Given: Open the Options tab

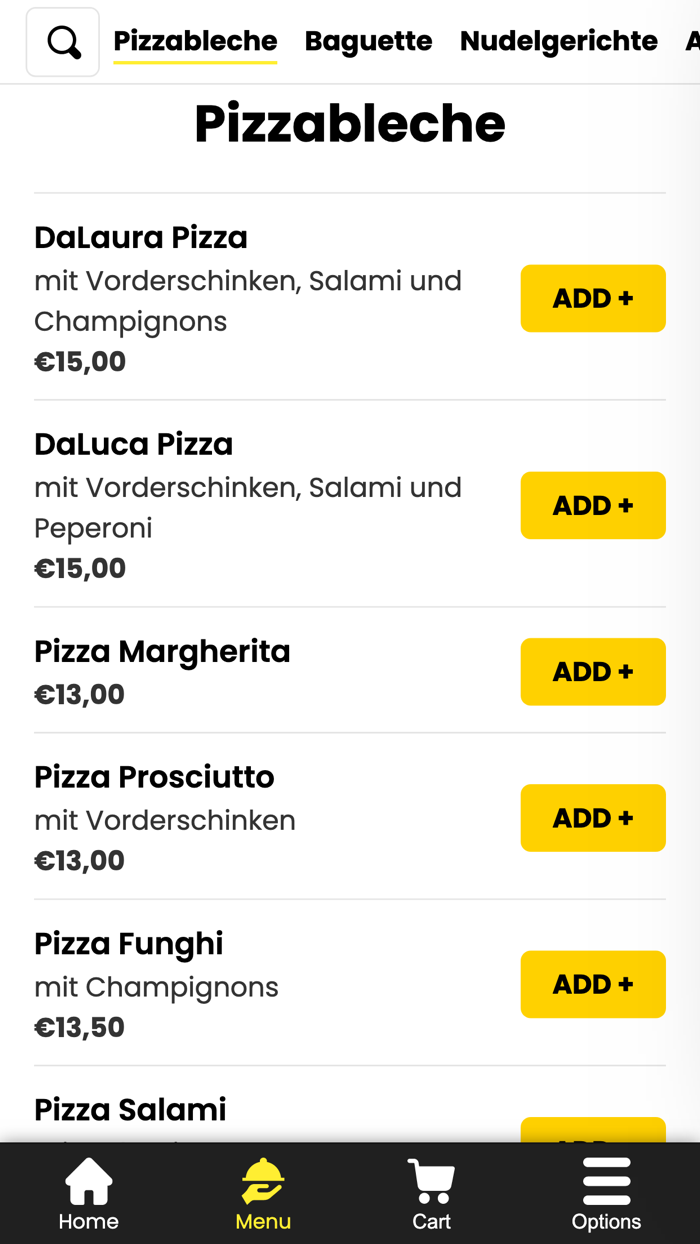Looking at the screenshot, I should pos(606,1194).
